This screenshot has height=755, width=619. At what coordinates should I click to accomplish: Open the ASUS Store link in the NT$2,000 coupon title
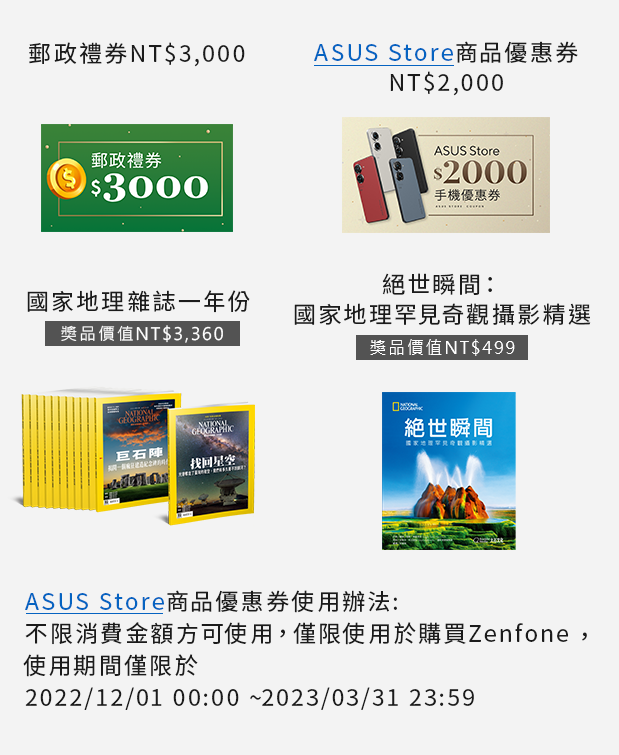coord(383,53)
